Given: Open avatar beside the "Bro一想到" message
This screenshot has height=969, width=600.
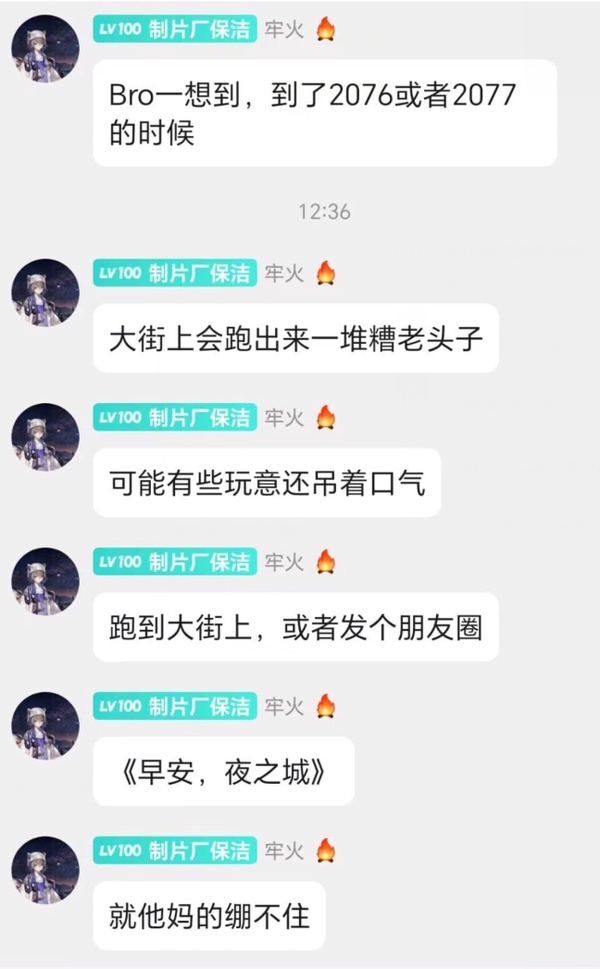Looking at the screenshot, I should point(46,49).
